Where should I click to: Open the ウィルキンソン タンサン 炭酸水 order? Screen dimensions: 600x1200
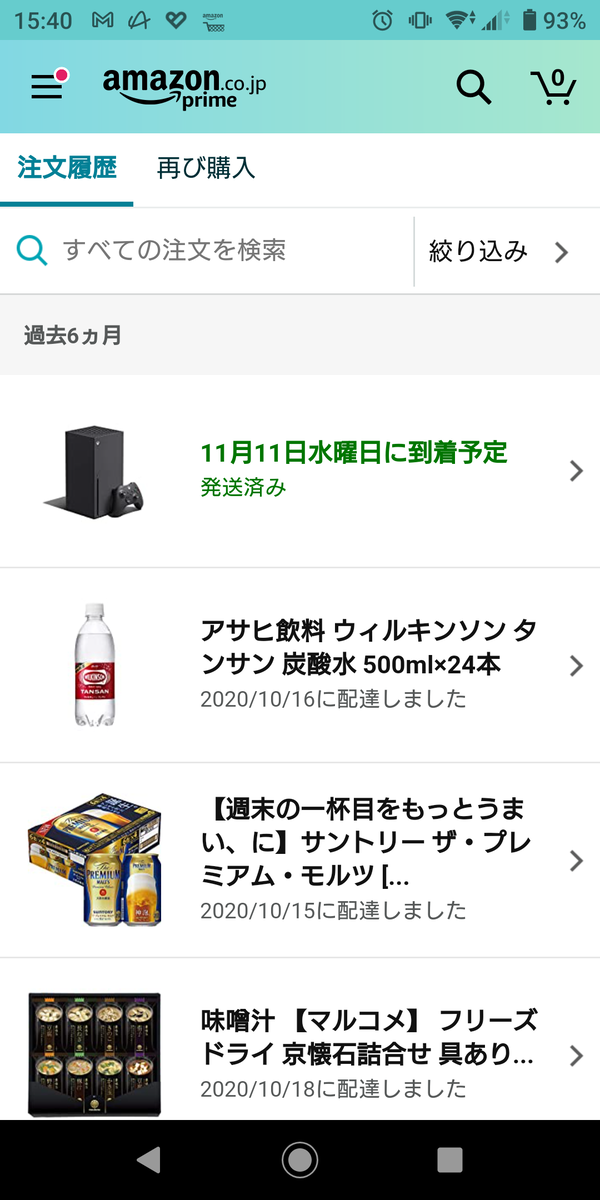pyautogui.click(x=300, y=665)
